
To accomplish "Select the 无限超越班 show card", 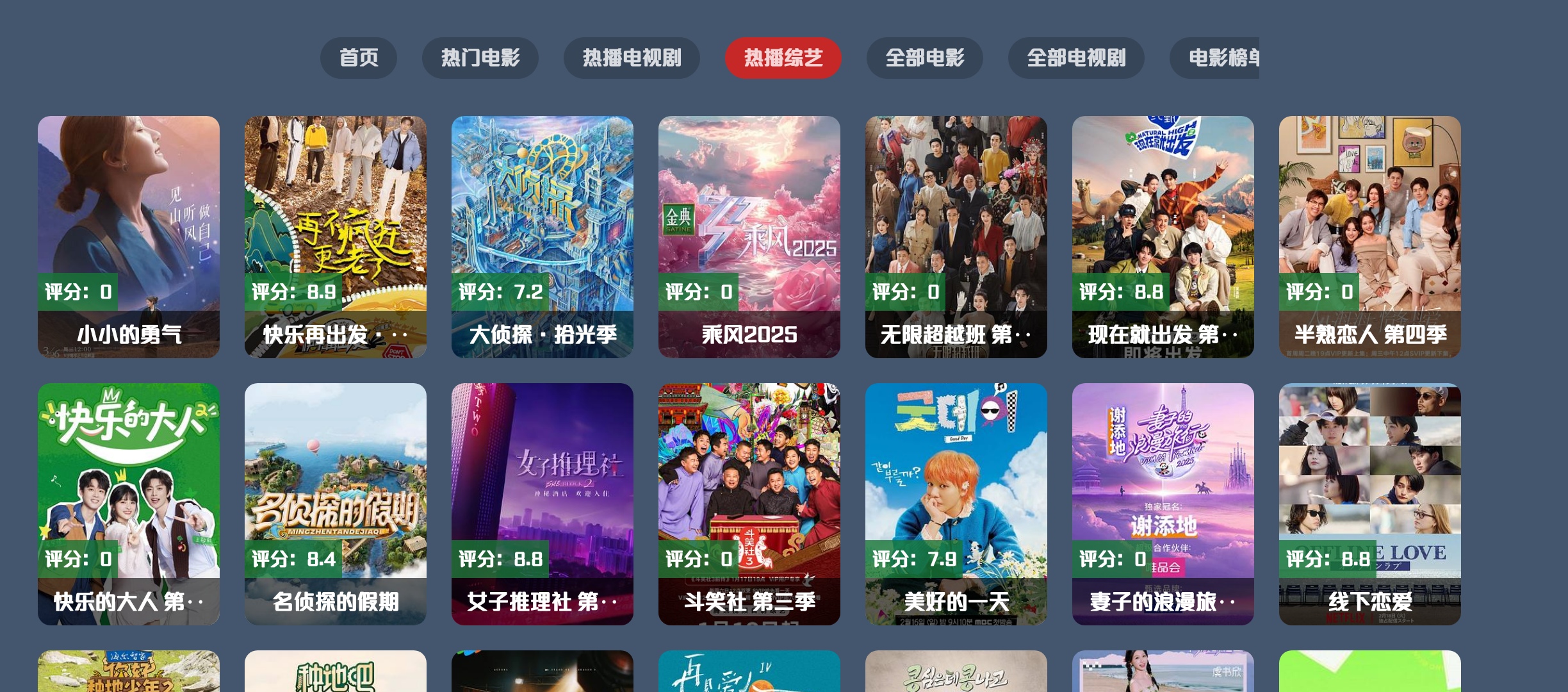I will pyautogui.click(x=956, y=236).
